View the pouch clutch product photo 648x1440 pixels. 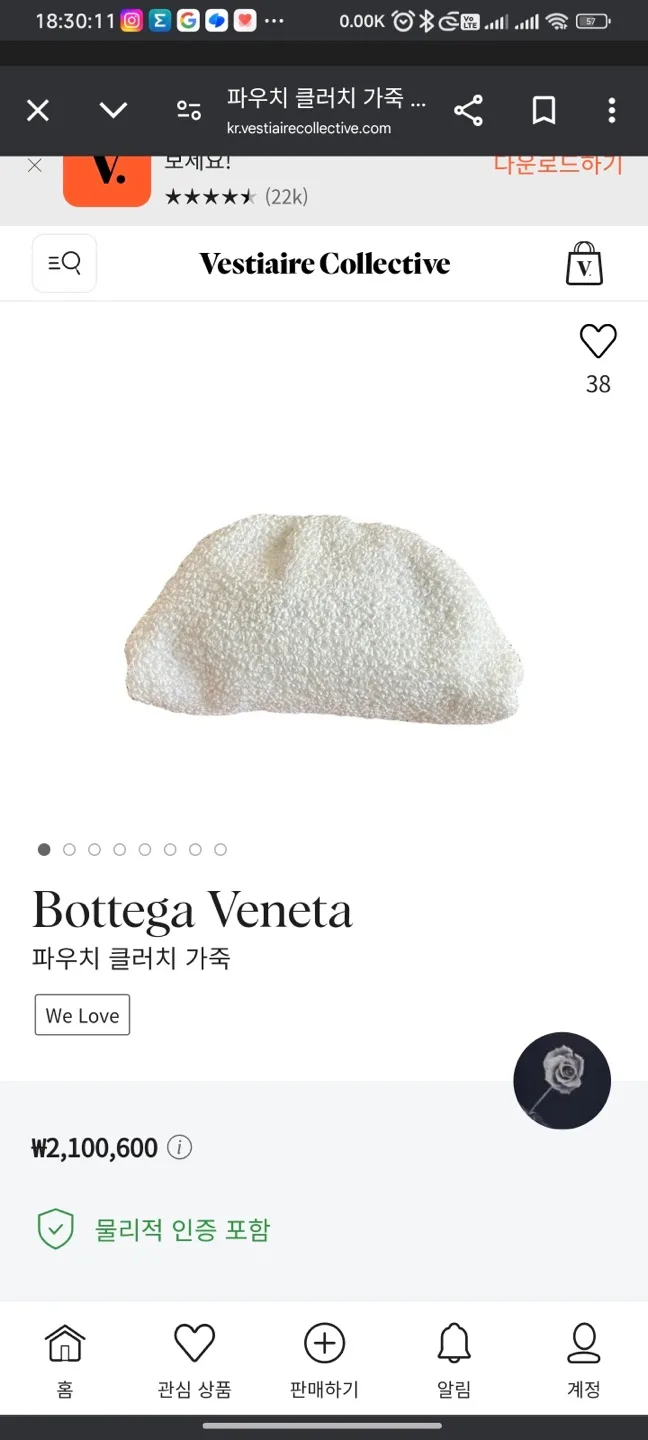[324, 618]
